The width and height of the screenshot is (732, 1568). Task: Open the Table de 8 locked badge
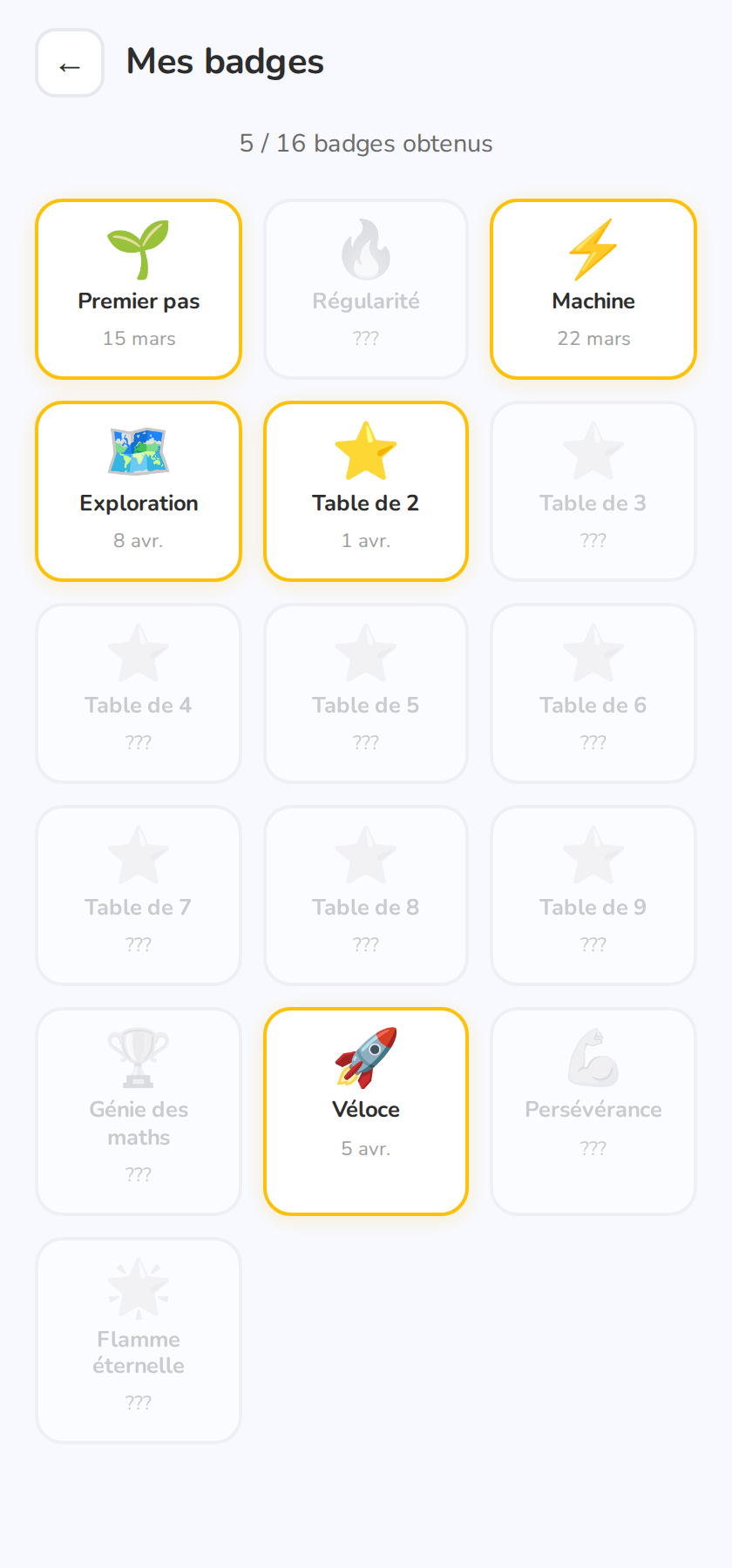coord(366,895)
